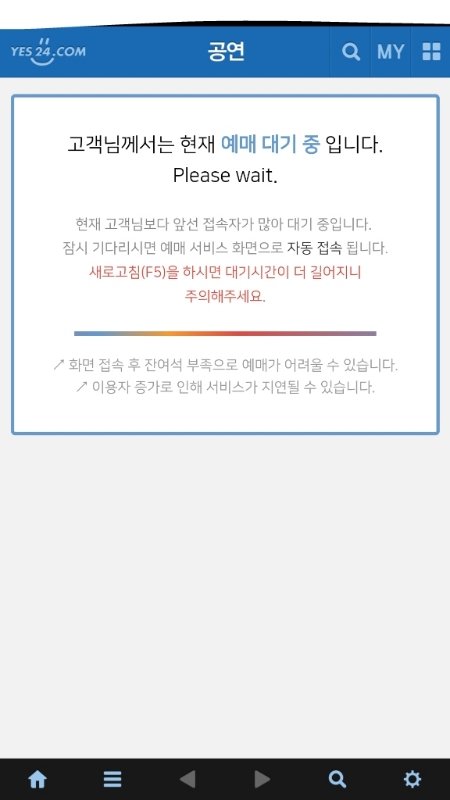Open the bottom bar list menu
The image size is (450, 800).
112,779
